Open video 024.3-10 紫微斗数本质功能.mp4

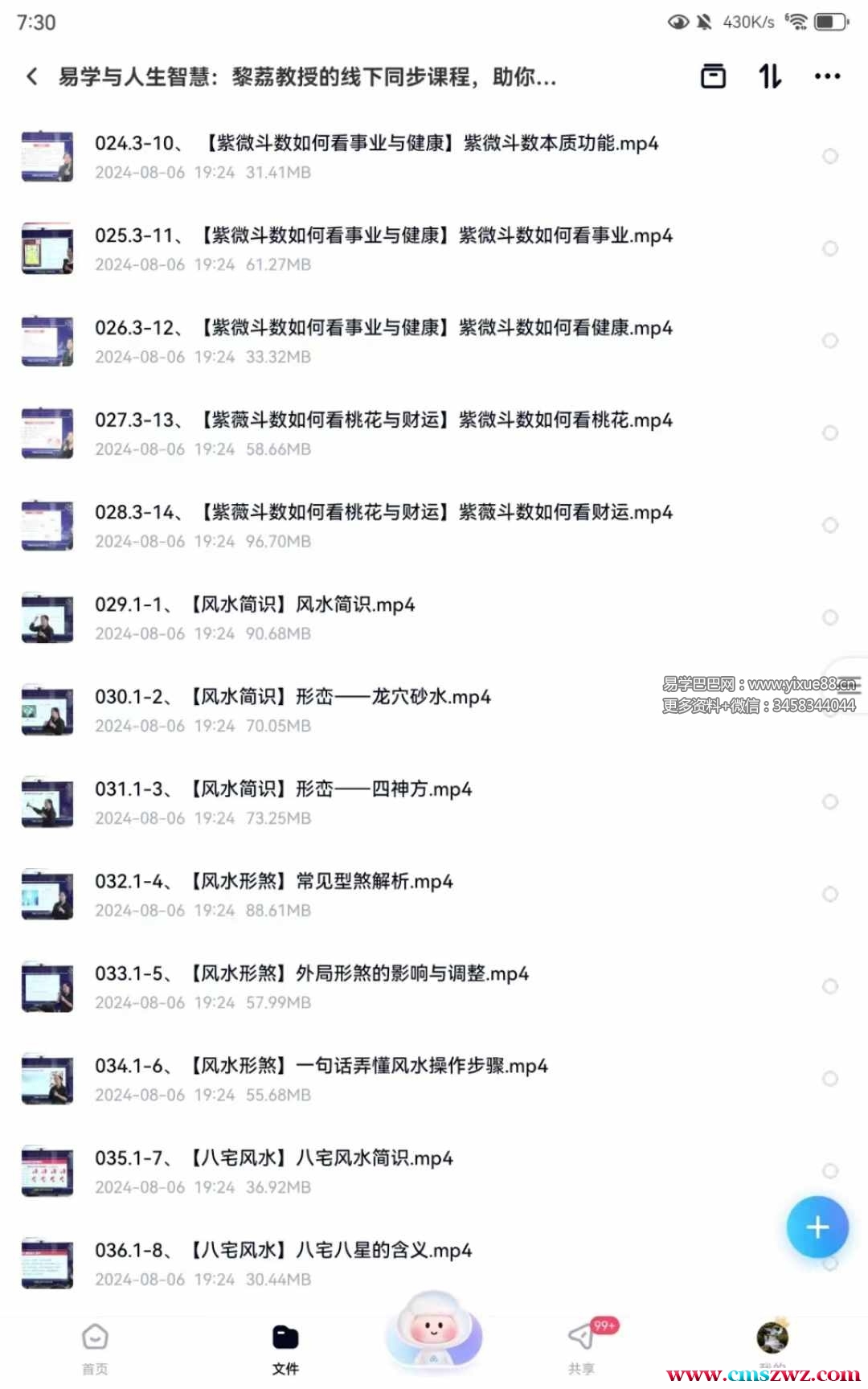pyautogui.click(x=376, y=144)
